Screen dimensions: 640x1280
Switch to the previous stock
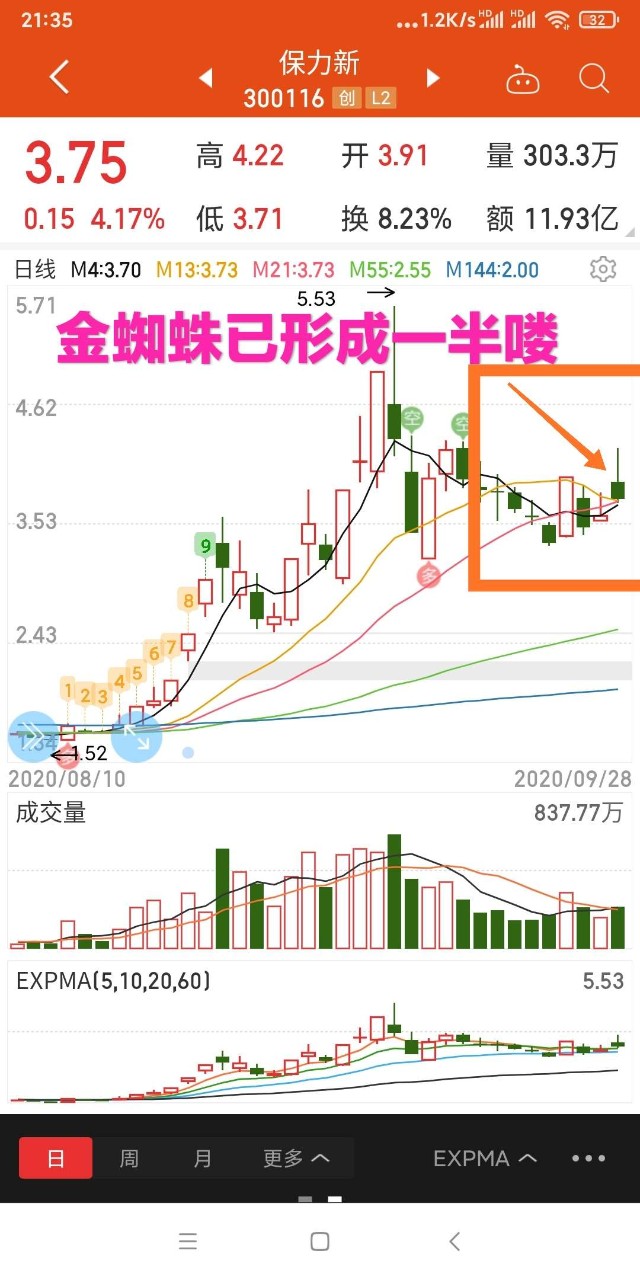[206, 78]
